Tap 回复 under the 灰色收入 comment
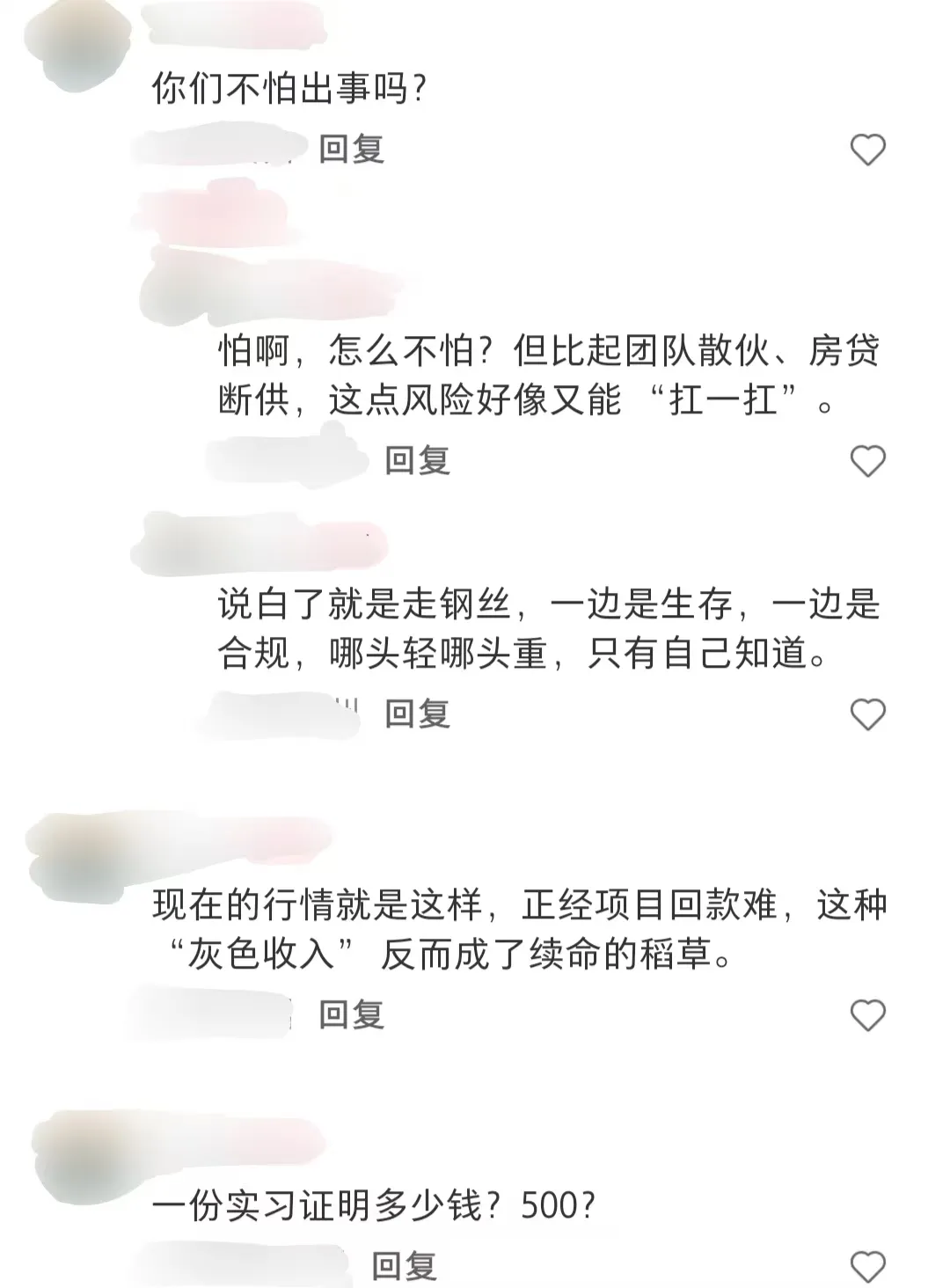Screen dimensions: 950x1288 coord(352,1014)
